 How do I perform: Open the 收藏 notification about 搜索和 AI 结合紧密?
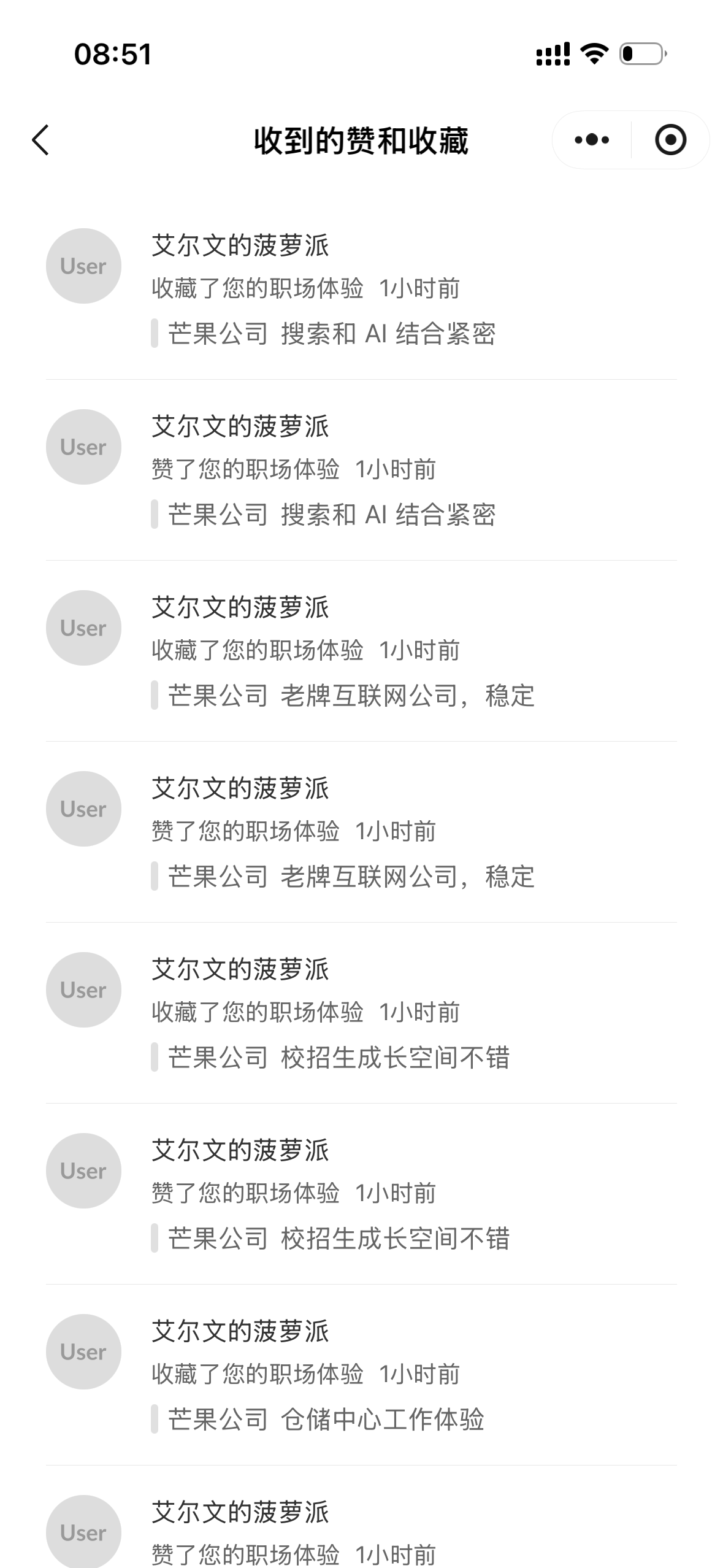click(361, 289)
